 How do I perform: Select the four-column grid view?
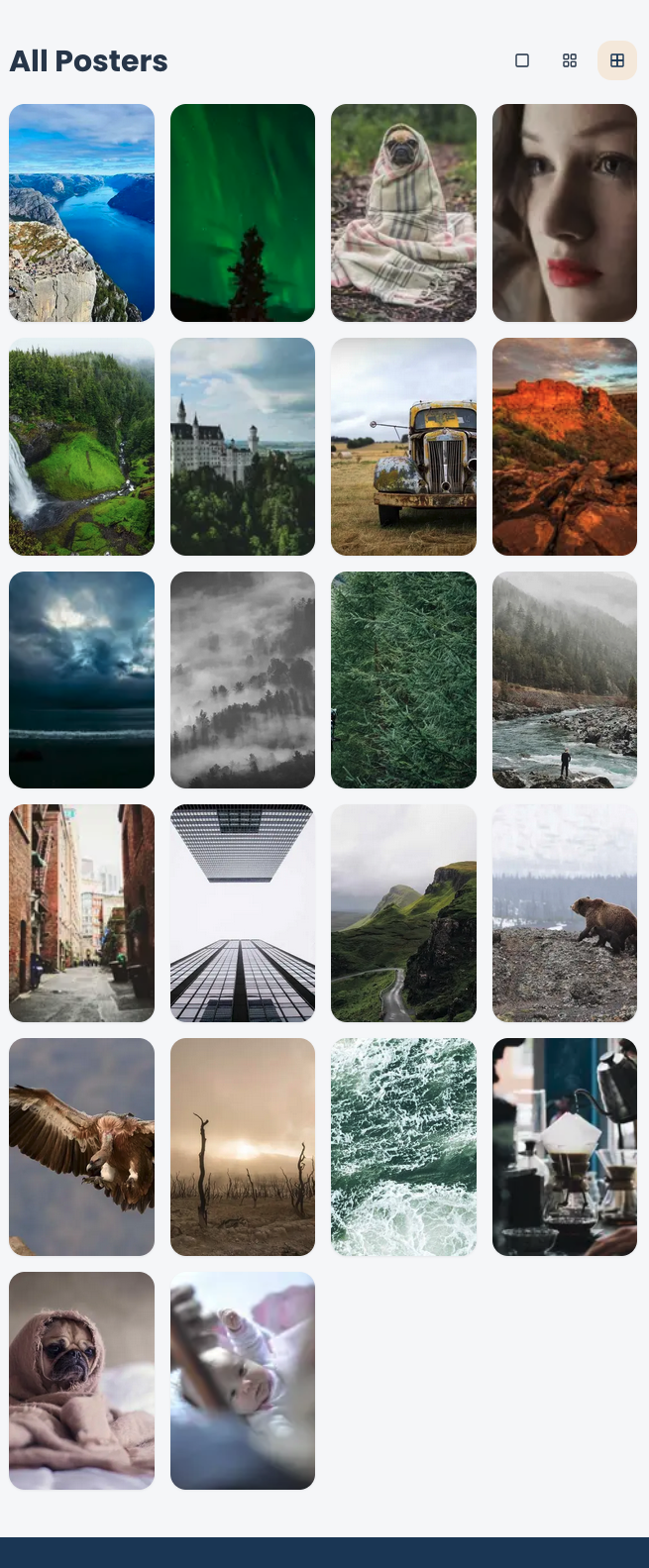click(617, 60)
